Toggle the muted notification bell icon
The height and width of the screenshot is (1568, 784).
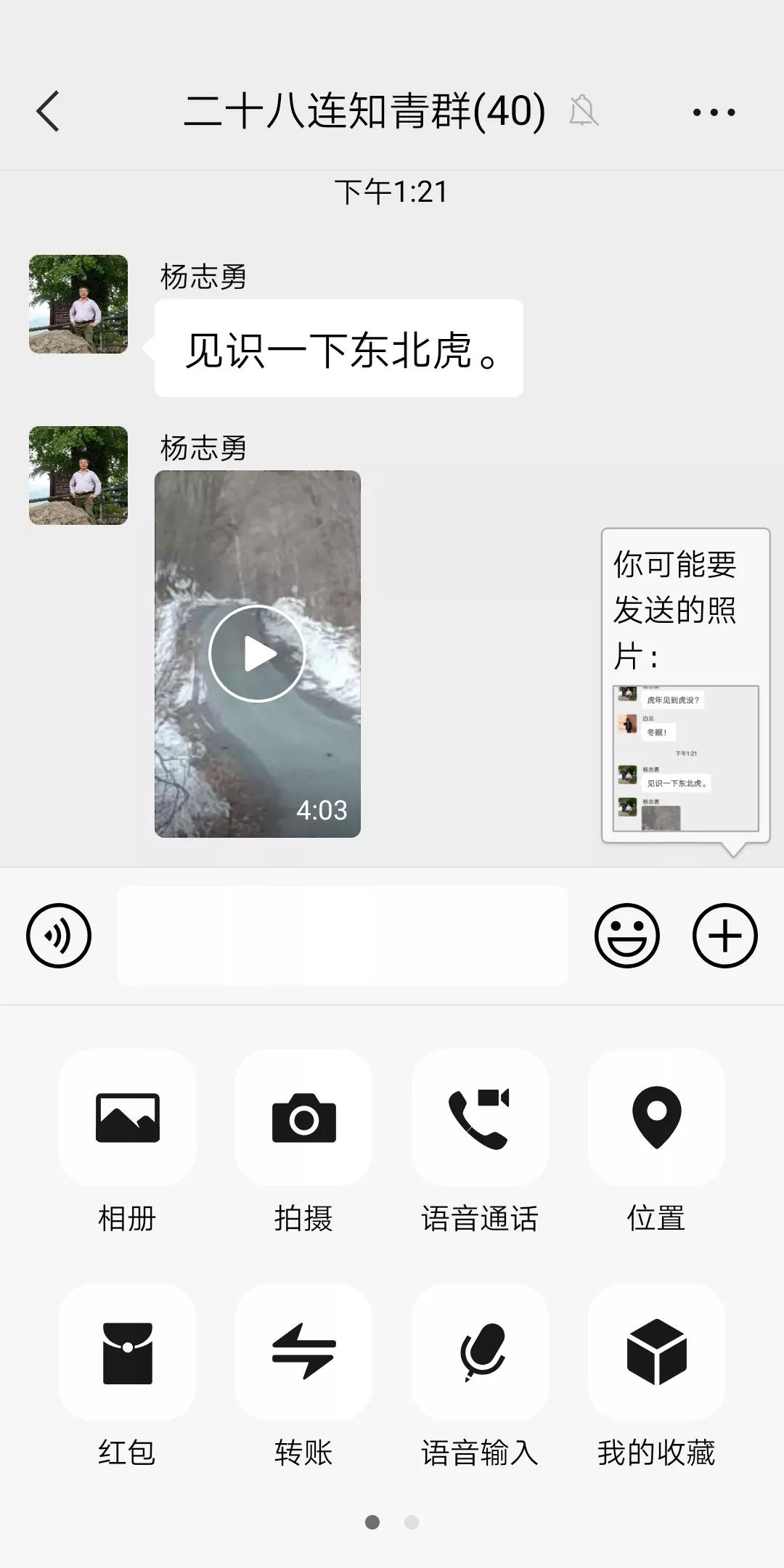click(x=585, y=110)
